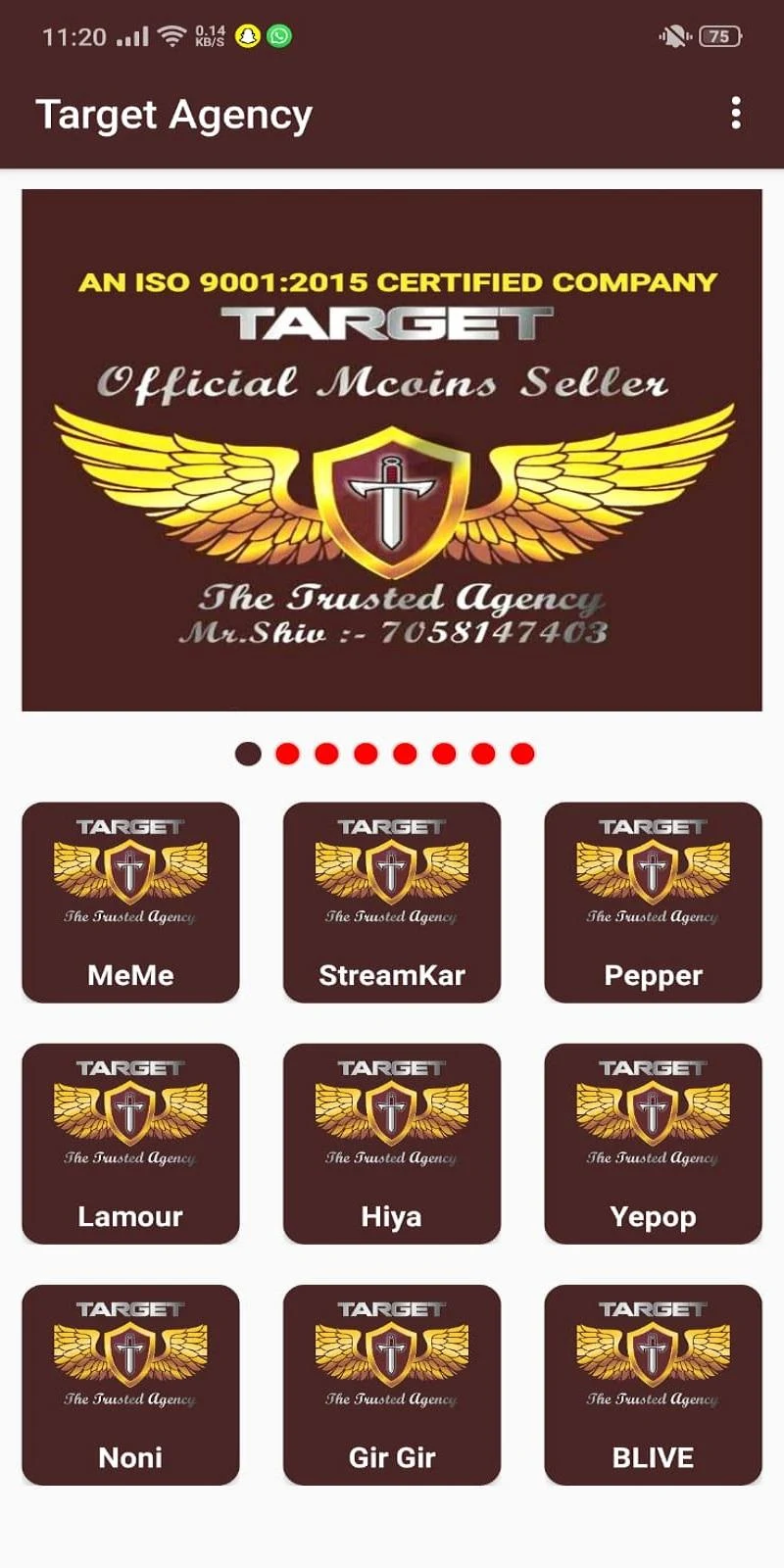
Task: Choose the Lamour tile
Action: (130, 1144)
